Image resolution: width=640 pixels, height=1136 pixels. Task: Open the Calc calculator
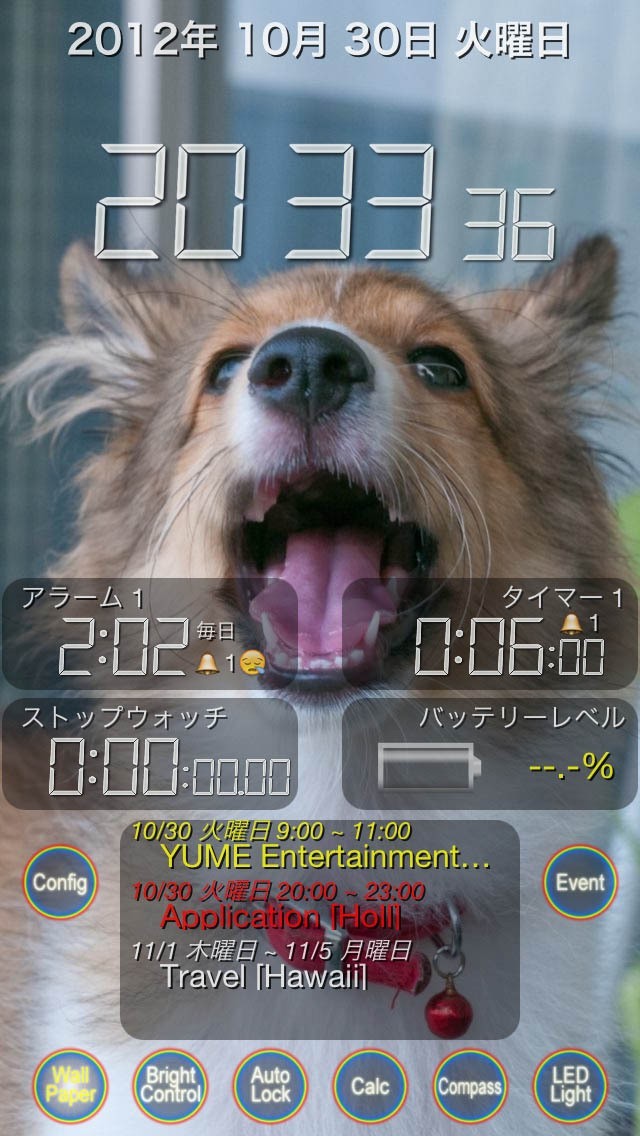(370, 1086)
